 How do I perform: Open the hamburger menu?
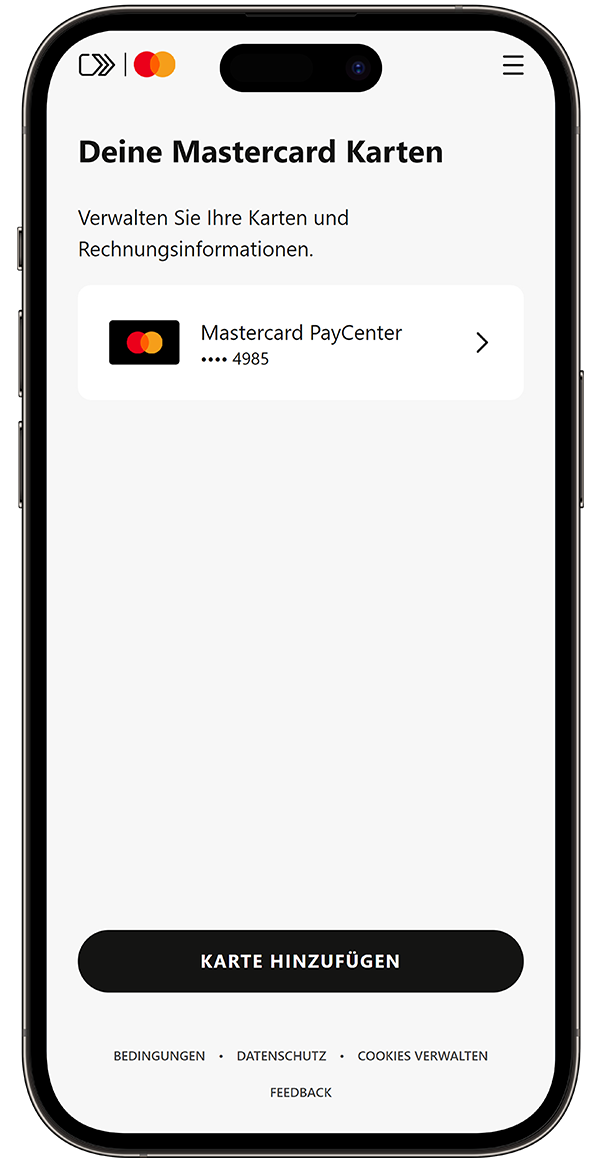pos(513,65)
